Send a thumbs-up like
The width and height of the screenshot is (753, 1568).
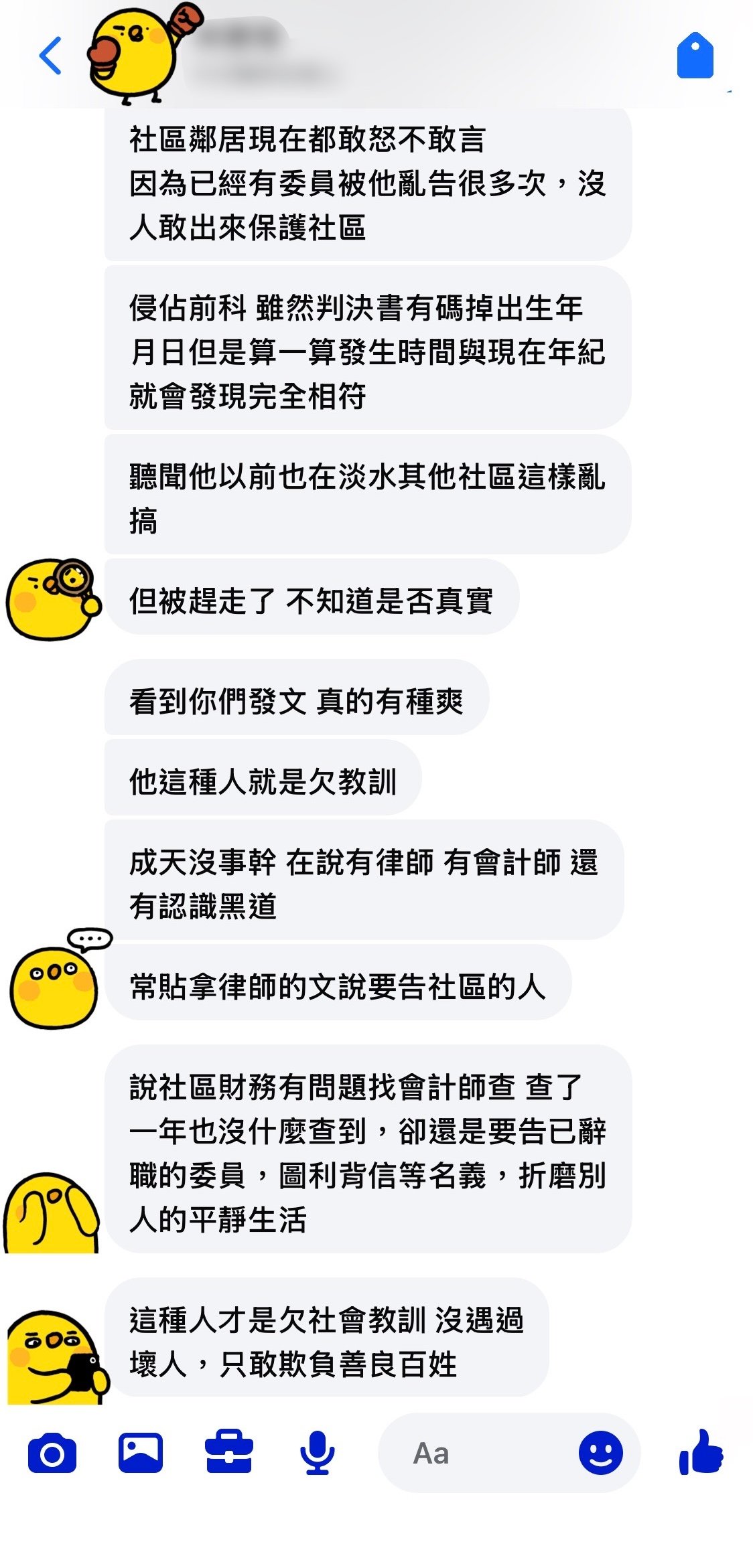701,1452
